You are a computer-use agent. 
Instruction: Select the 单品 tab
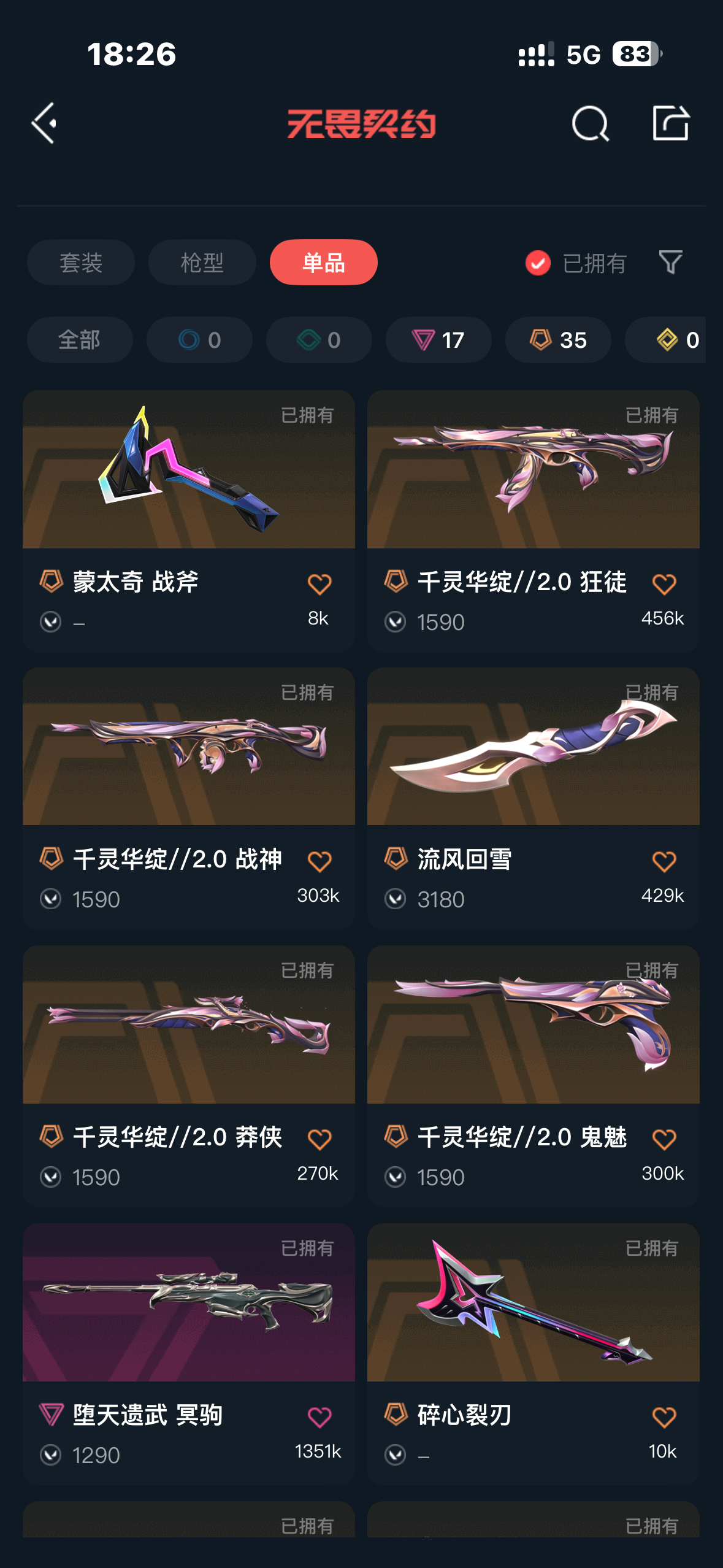click(x=323, y=262)
